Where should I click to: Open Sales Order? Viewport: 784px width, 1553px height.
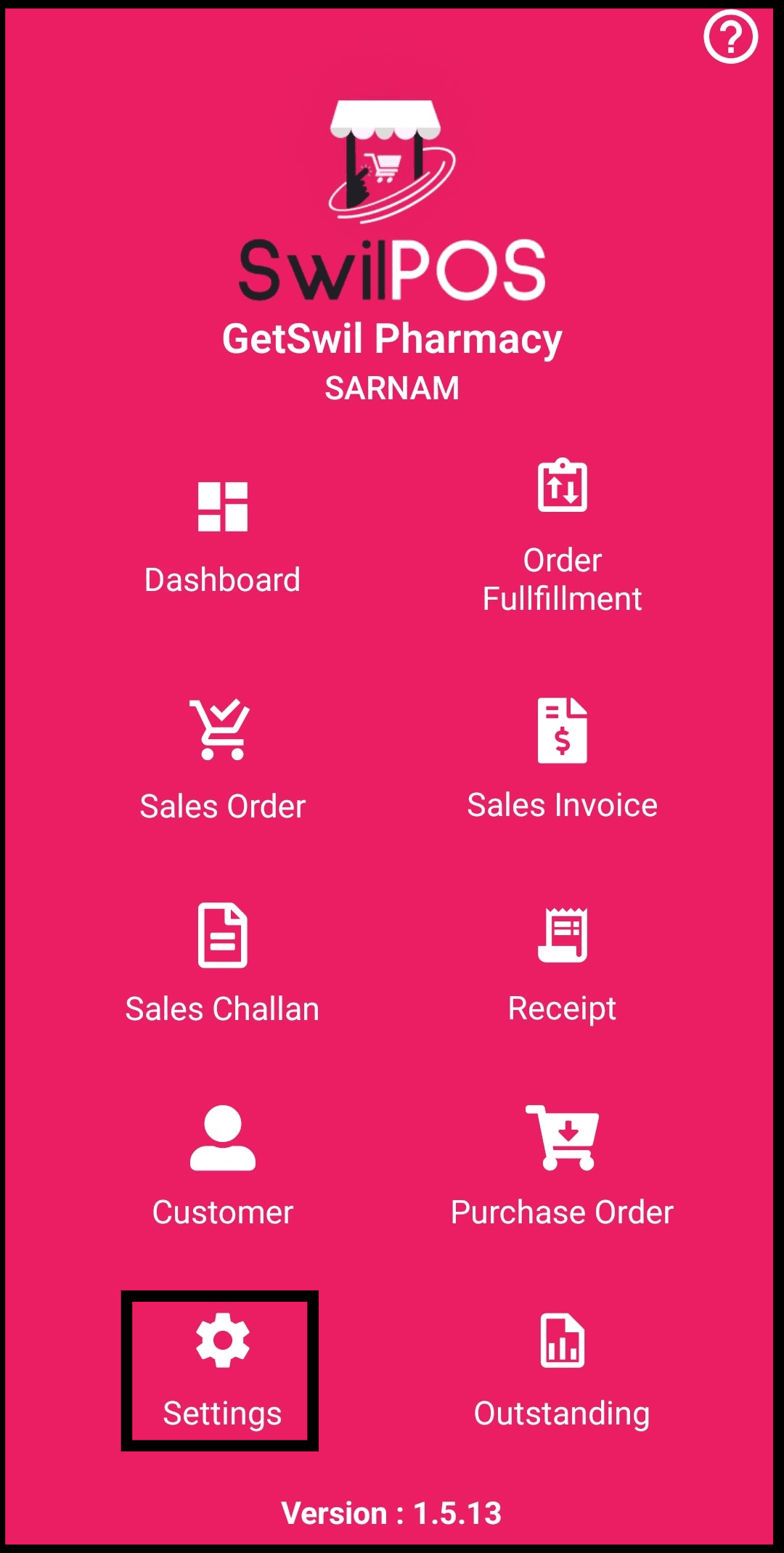pos(222,759)
